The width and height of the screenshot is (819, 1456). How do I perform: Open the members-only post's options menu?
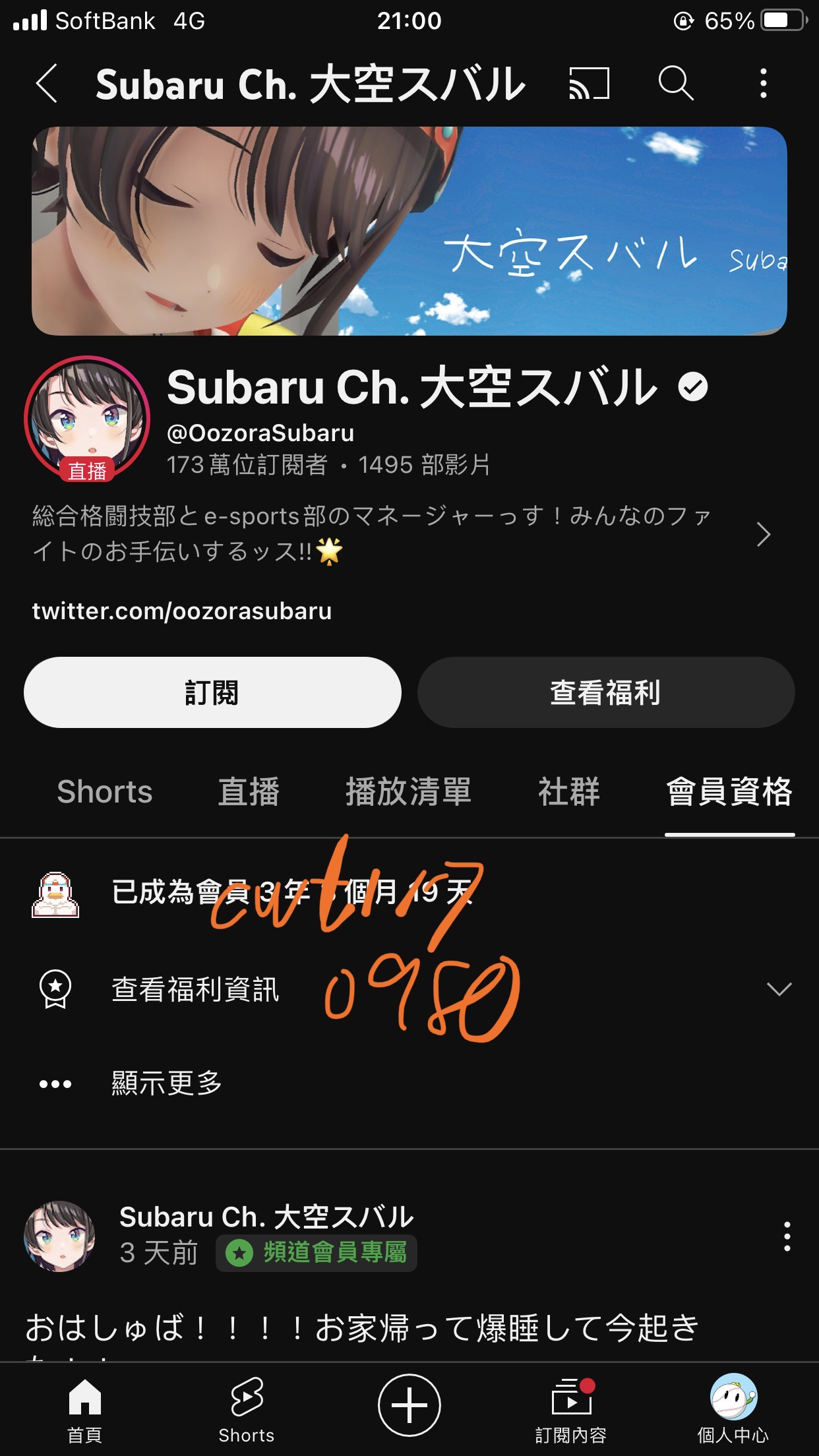click(786, 1236)
